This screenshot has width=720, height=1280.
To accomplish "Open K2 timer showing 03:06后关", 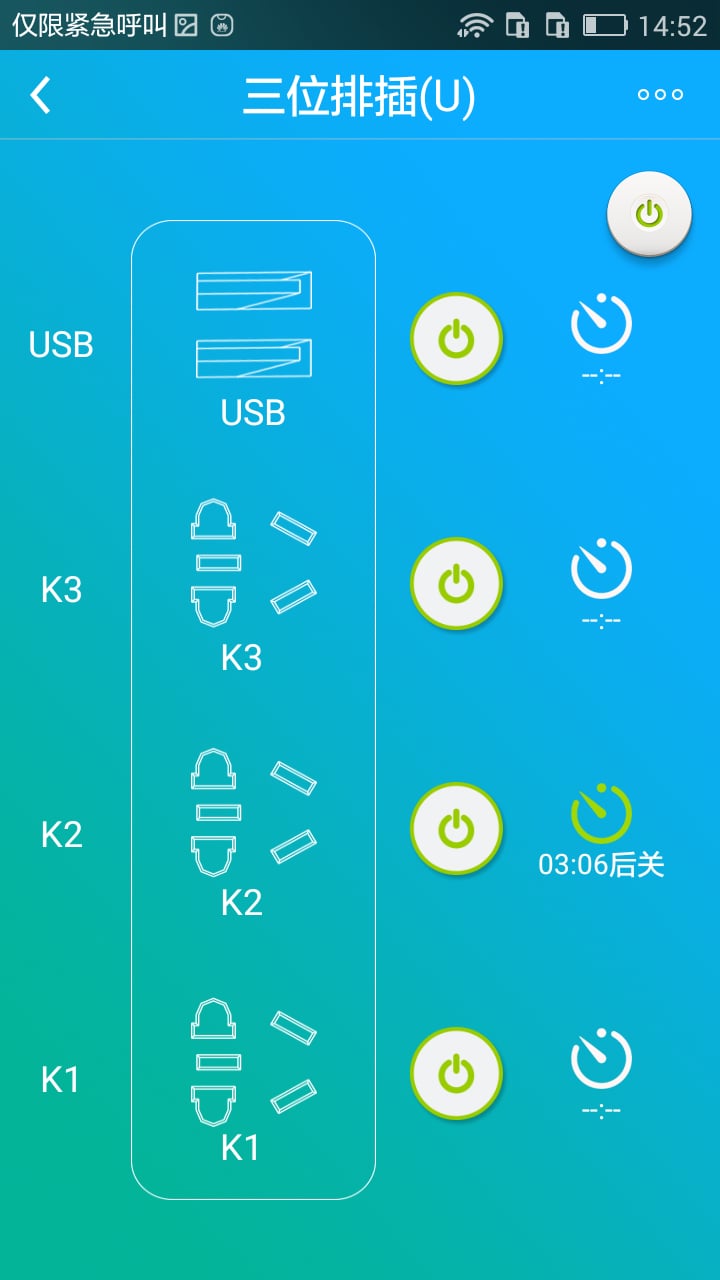I will click(601, 832).
